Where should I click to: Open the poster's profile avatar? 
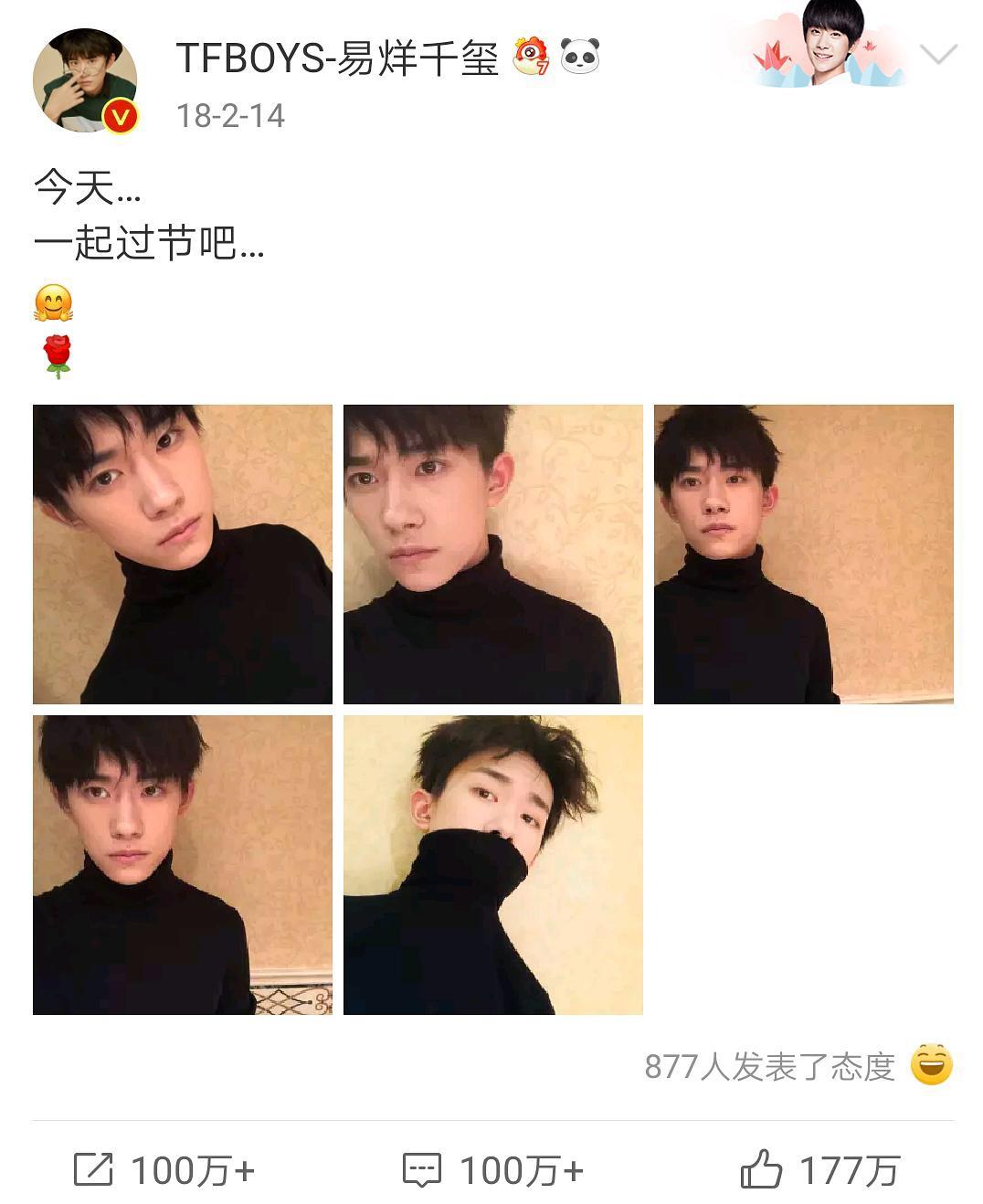85,80
